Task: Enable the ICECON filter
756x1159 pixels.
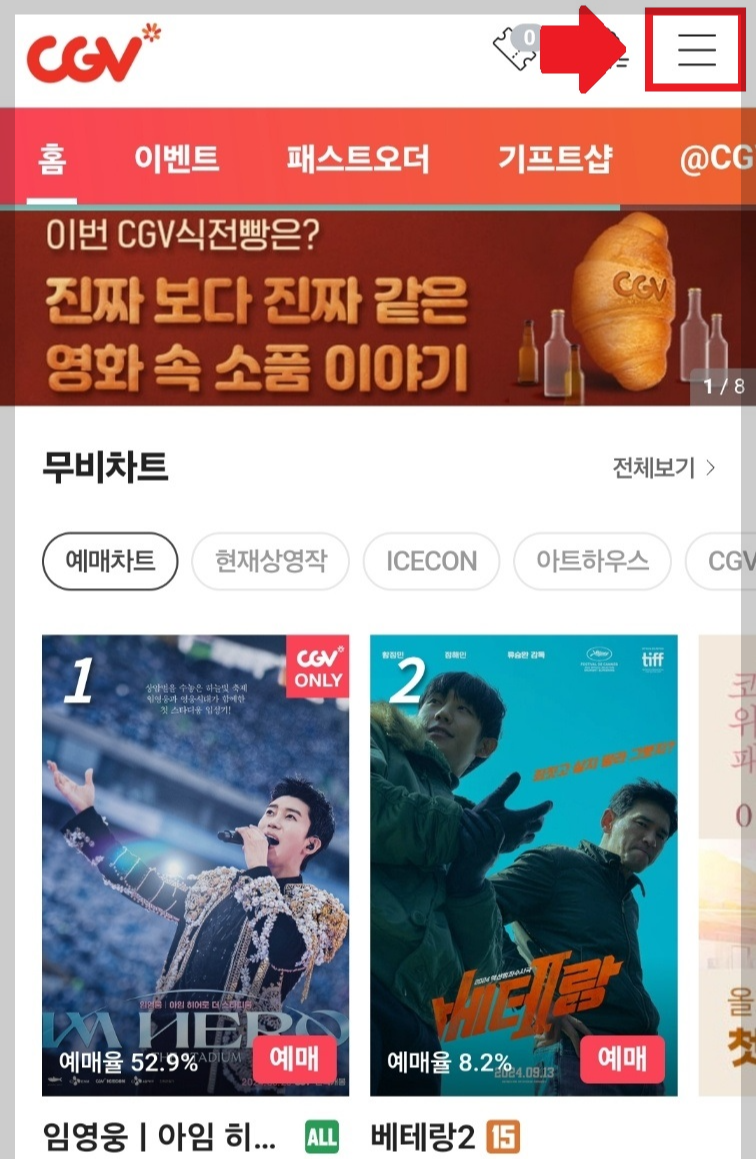Action: pyautogui.click(x=431, y=561)
